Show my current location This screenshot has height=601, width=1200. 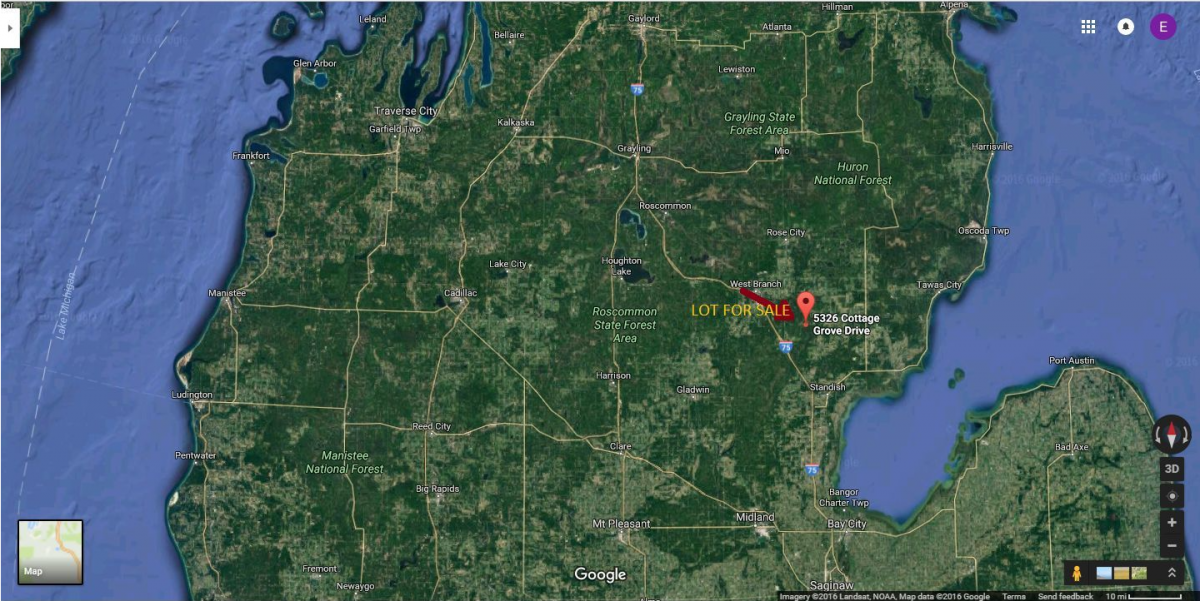(1172, 496)
